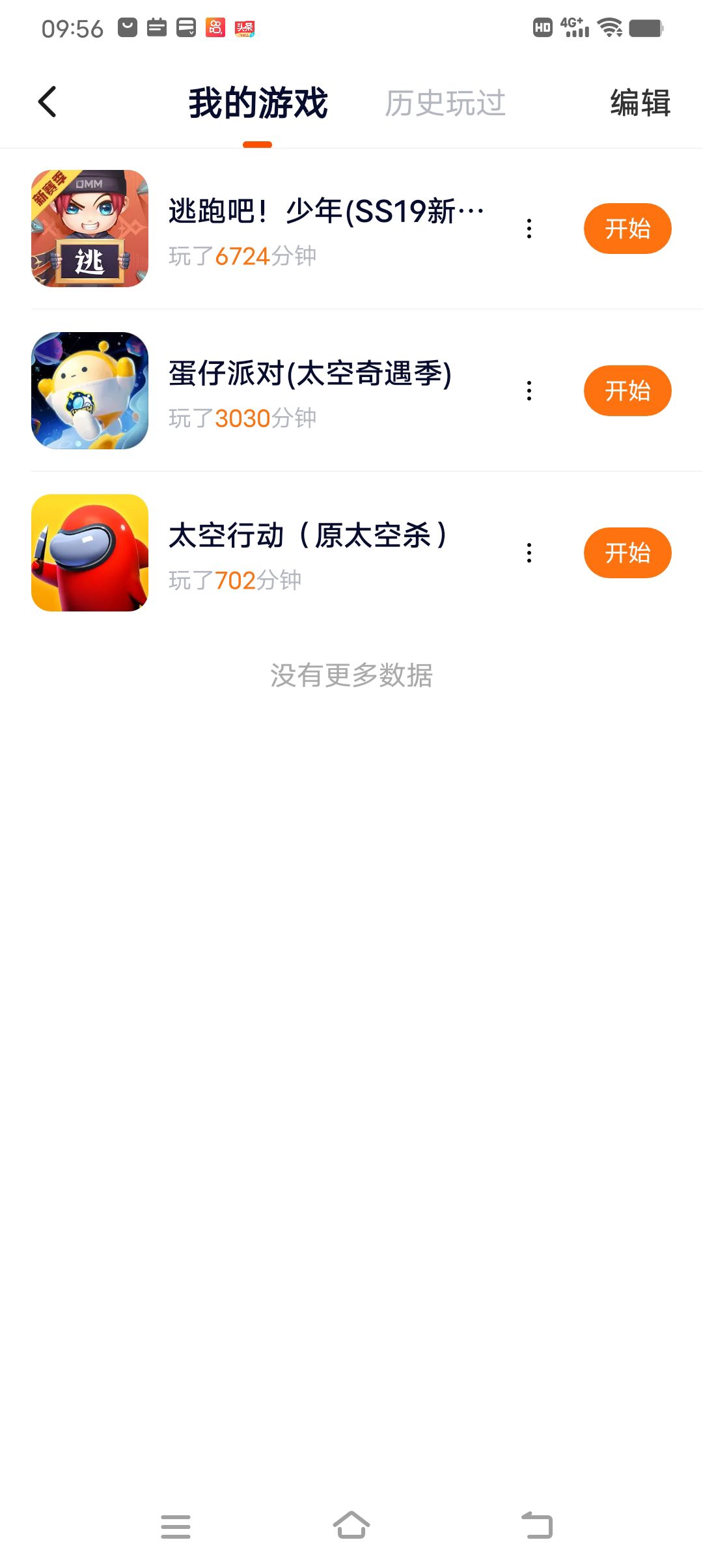The width and height of the screenshot is (703, 1568).
Task: Go back using the top-left arrow
Action: (48, 102)
